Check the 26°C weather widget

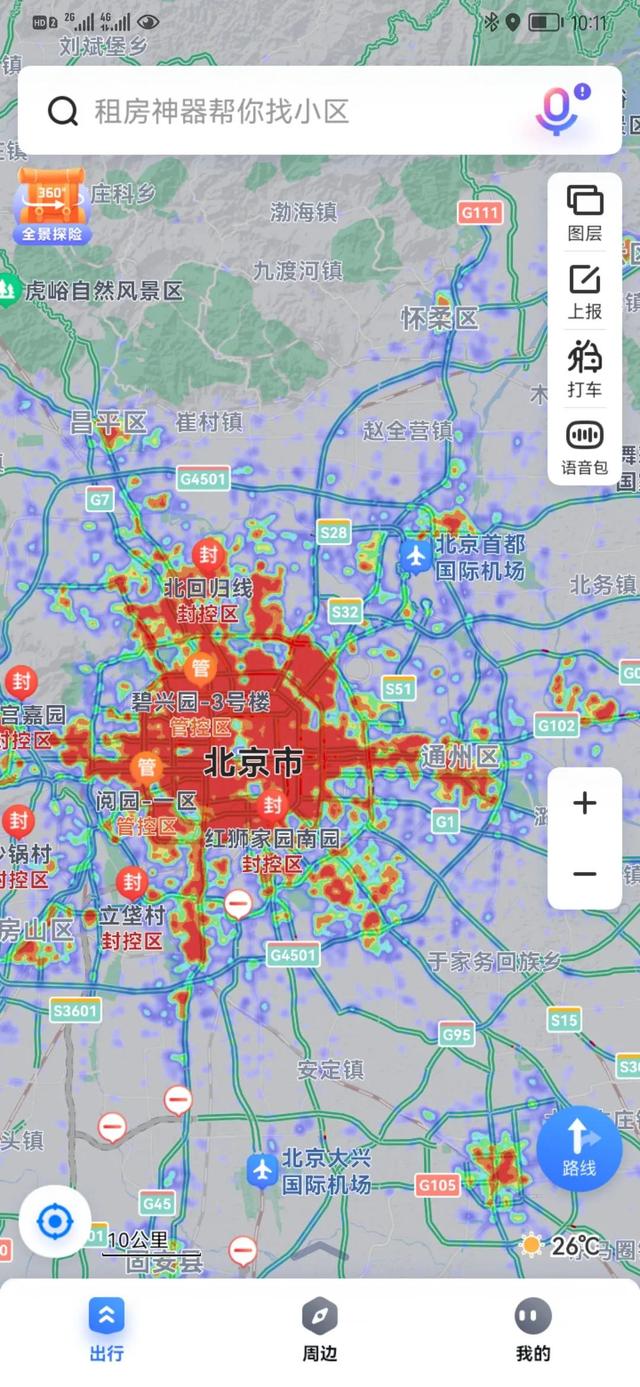coord(563,1245)
